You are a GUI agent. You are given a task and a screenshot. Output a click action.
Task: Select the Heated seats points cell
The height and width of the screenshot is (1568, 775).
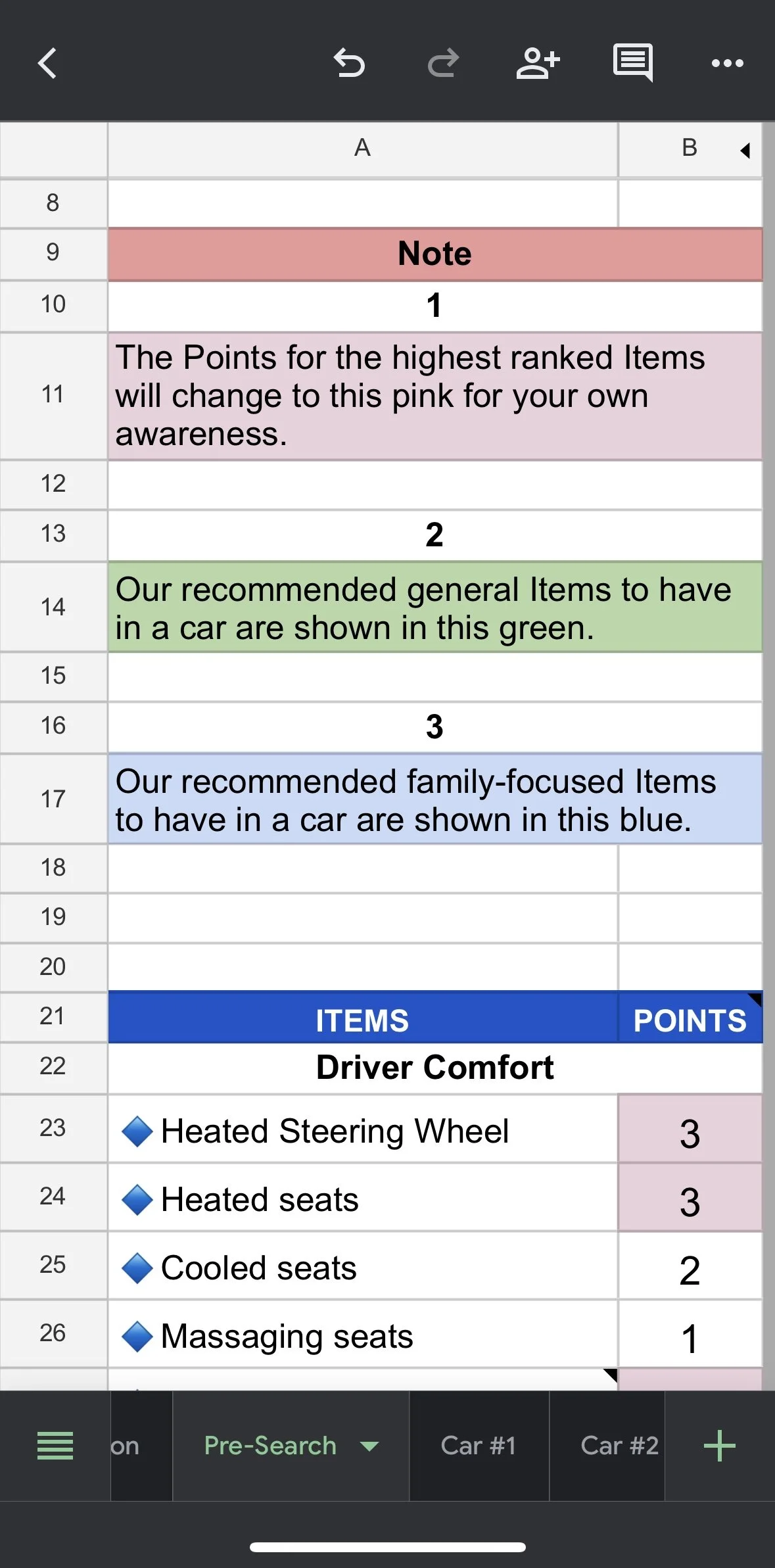(x=690, y=1198)
